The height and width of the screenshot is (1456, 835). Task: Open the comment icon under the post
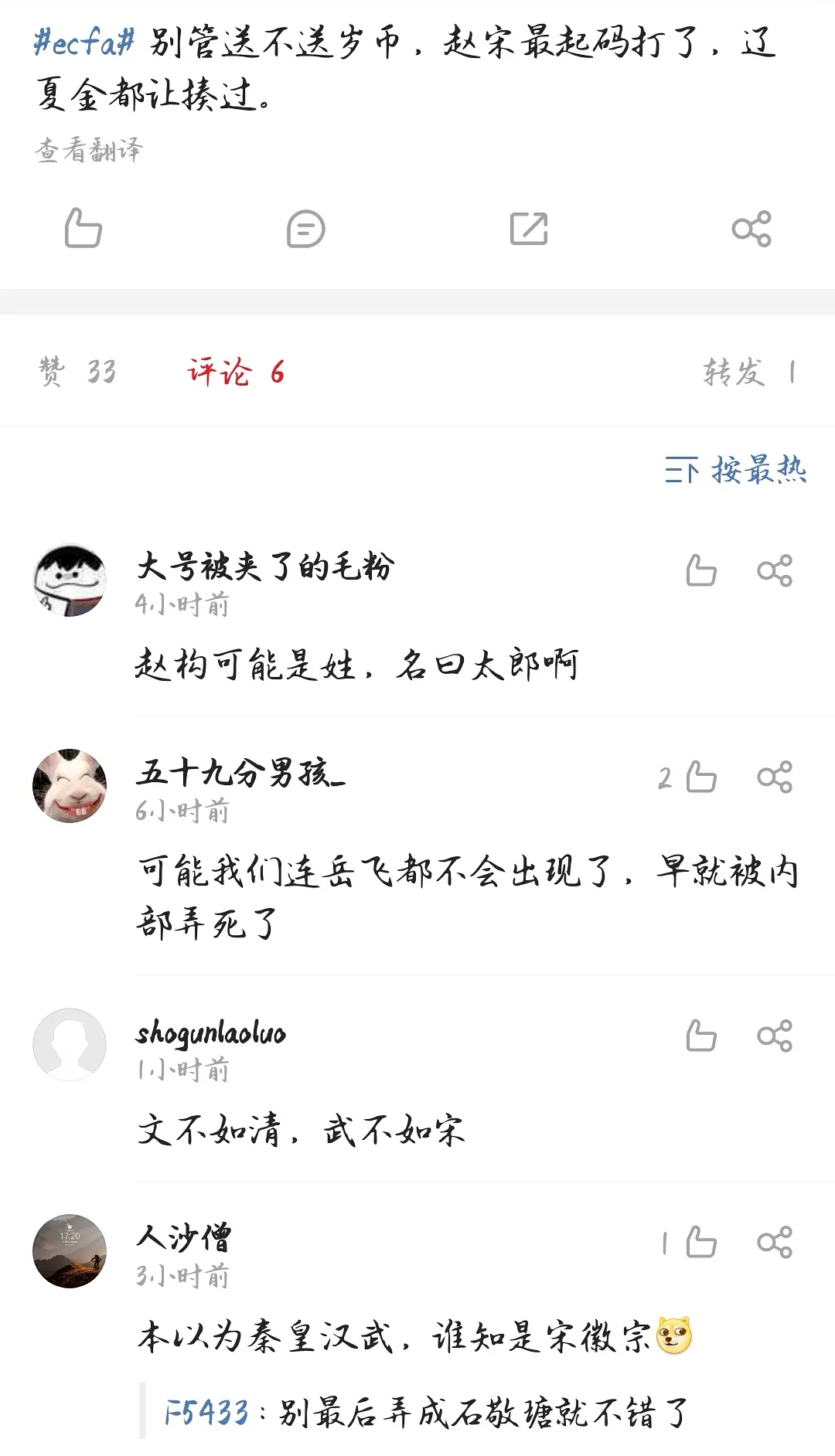coord(305,229)
